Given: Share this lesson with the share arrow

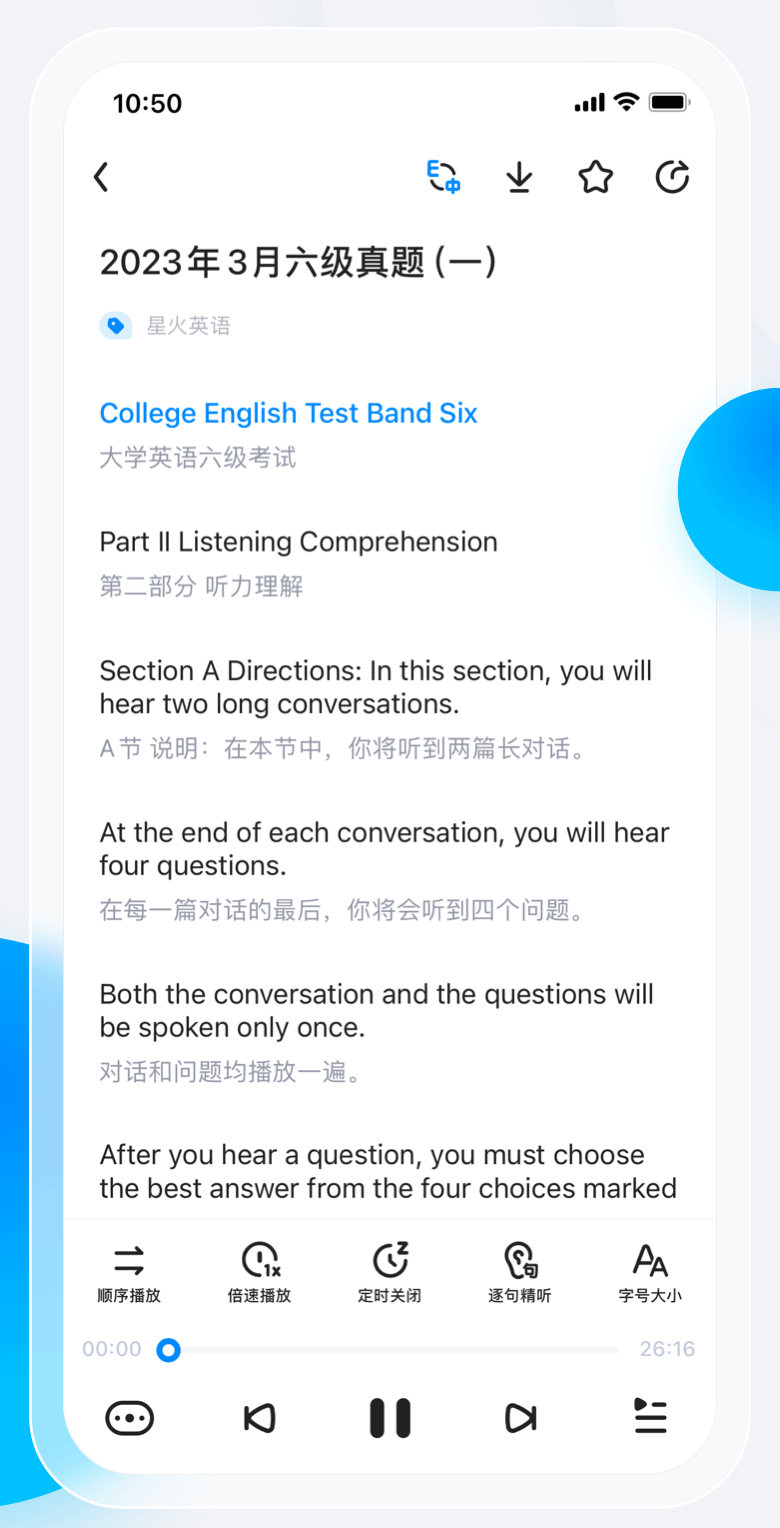Looking at the screenshot, I should (x=672, y=178).
